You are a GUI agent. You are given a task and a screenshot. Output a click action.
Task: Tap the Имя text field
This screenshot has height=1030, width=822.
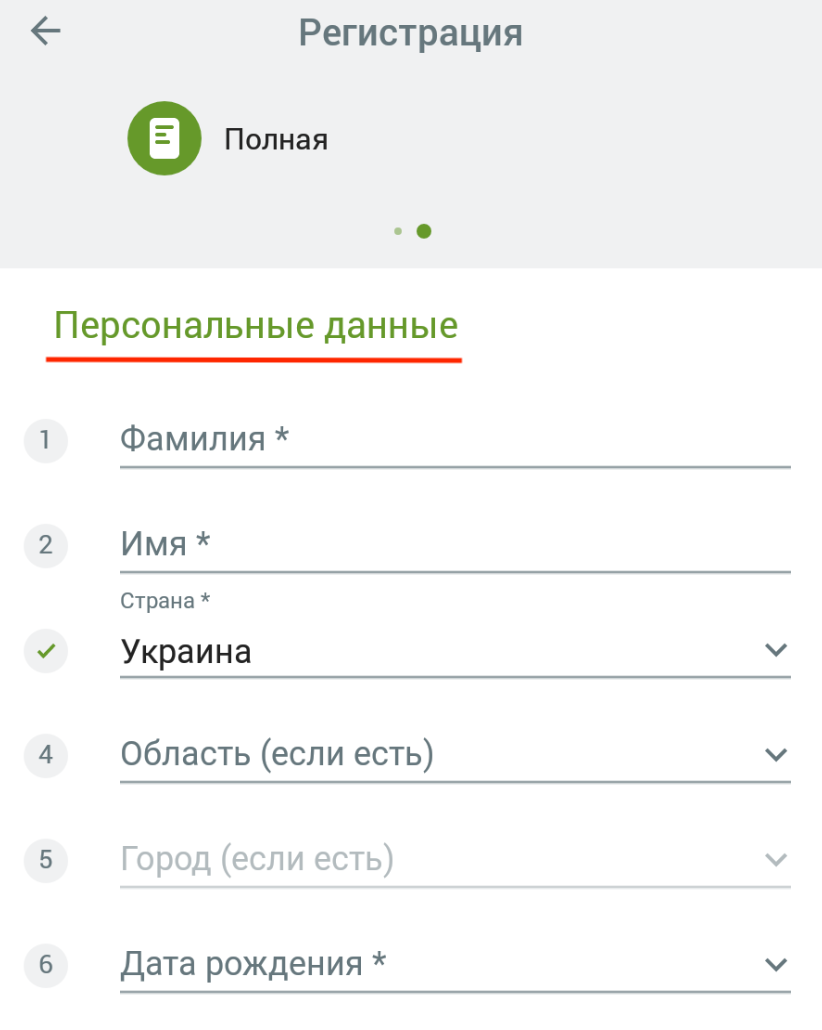(455, 545)
